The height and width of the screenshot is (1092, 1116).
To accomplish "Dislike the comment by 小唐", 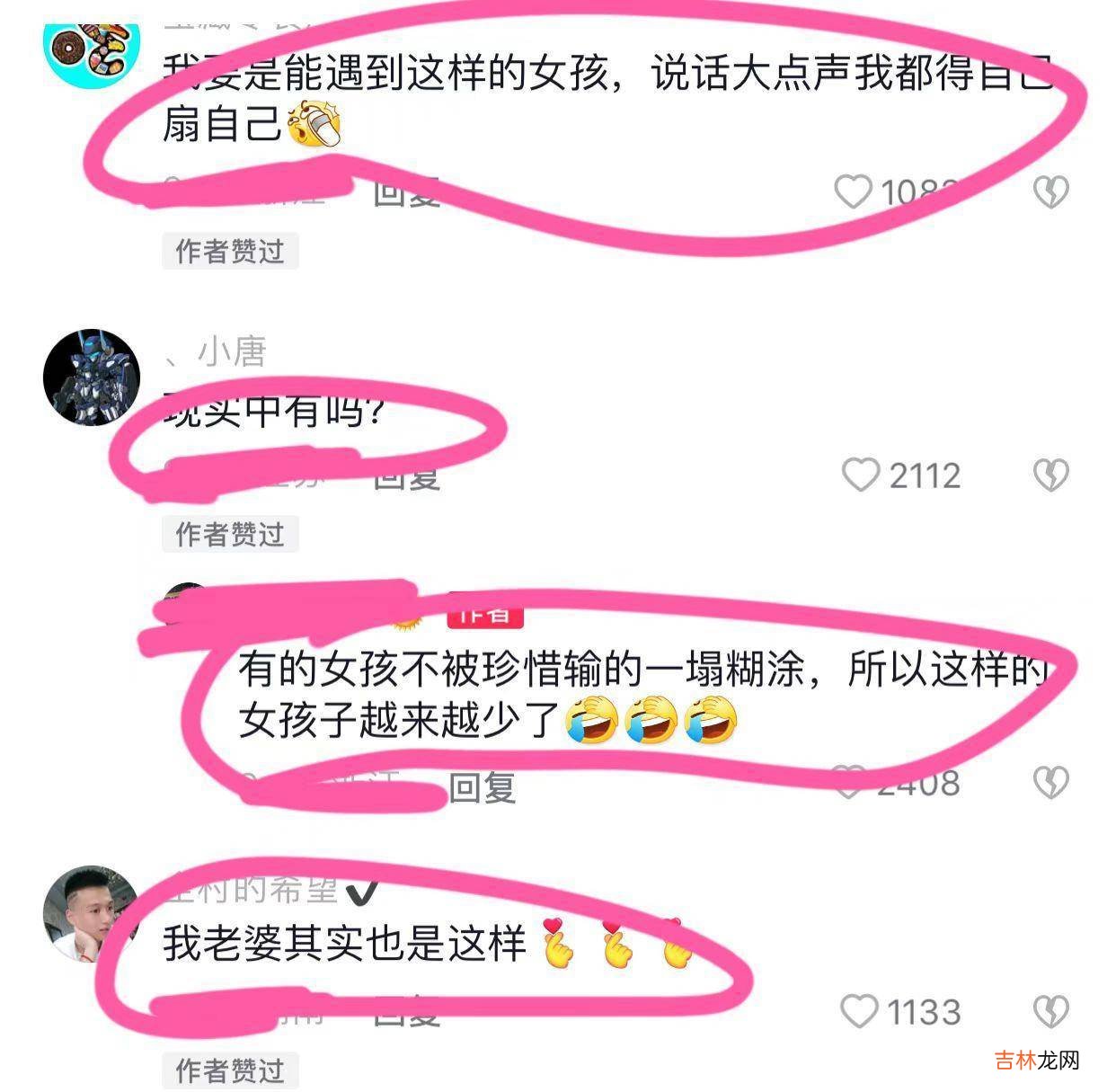I will tap(1050, 475).
